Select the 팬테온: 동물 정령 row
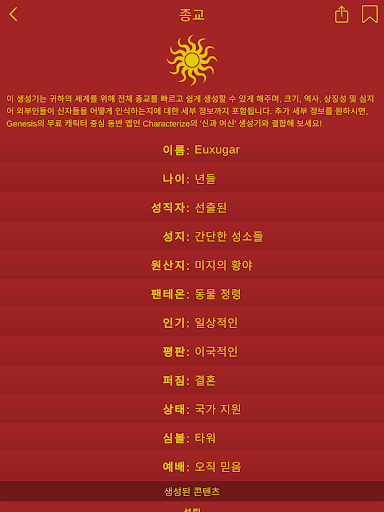Viewport: 384px width, 512px height. tap(192, 293)
